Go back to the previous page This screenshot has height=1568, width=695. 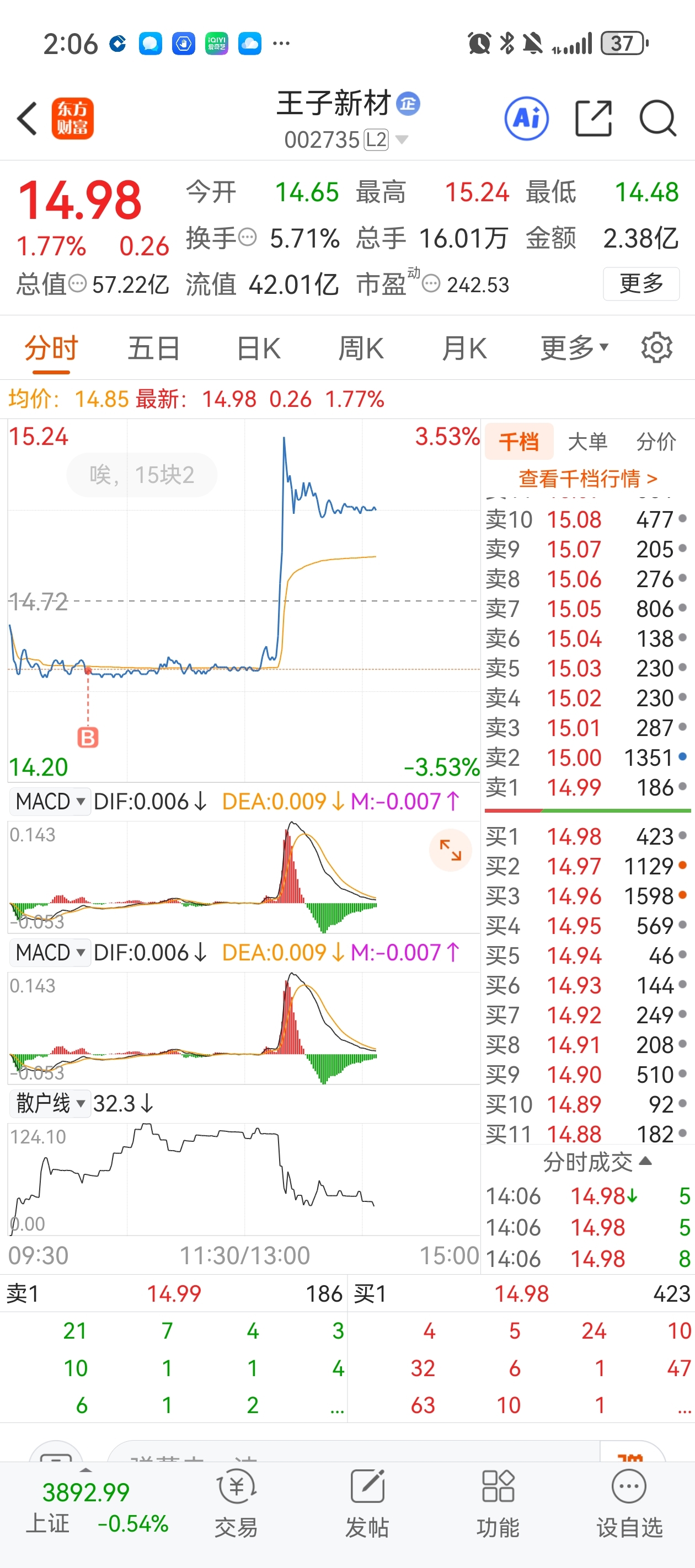pos(28,118)
